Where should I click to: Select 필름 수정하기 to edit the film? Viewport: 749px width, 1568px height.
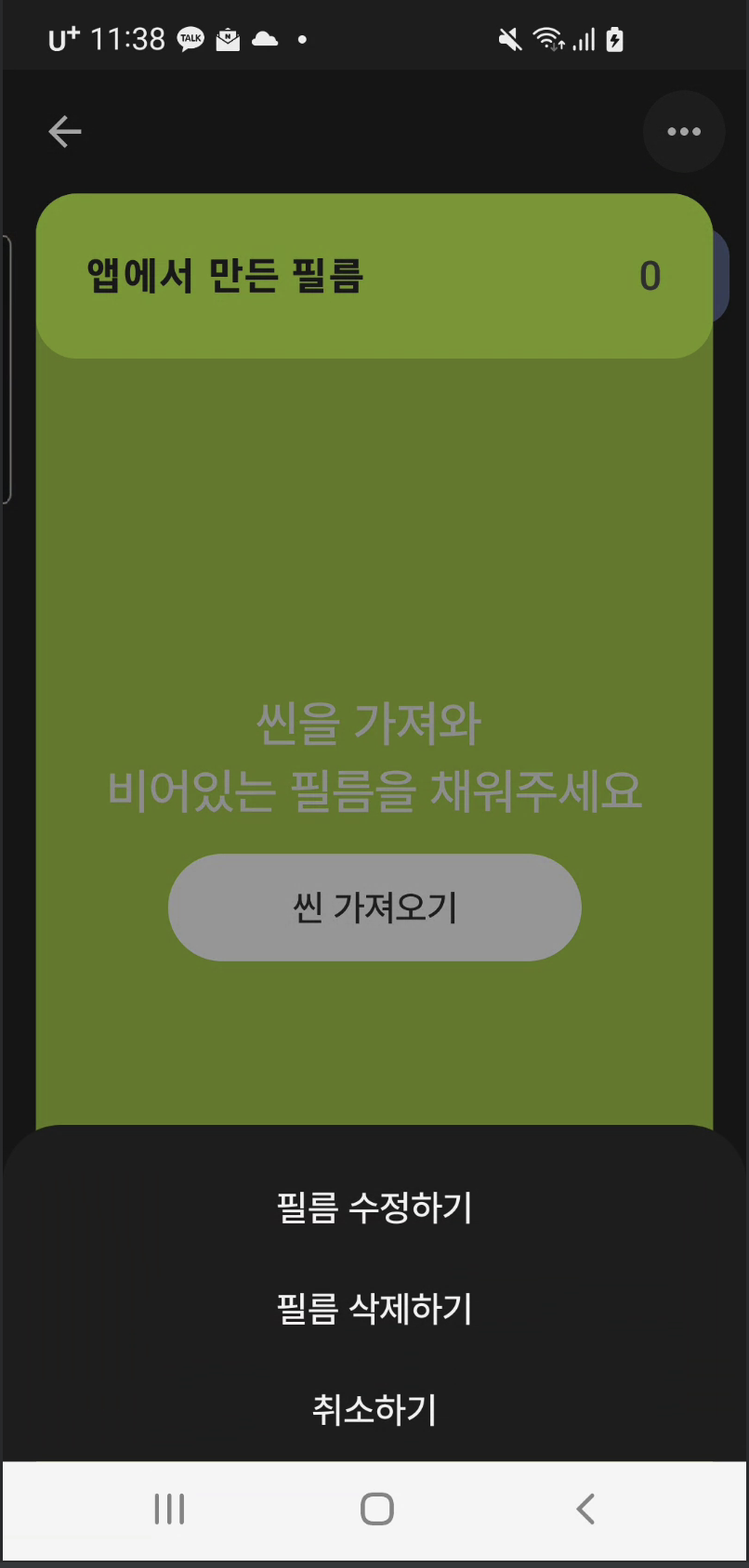(x=374, y=1208)
